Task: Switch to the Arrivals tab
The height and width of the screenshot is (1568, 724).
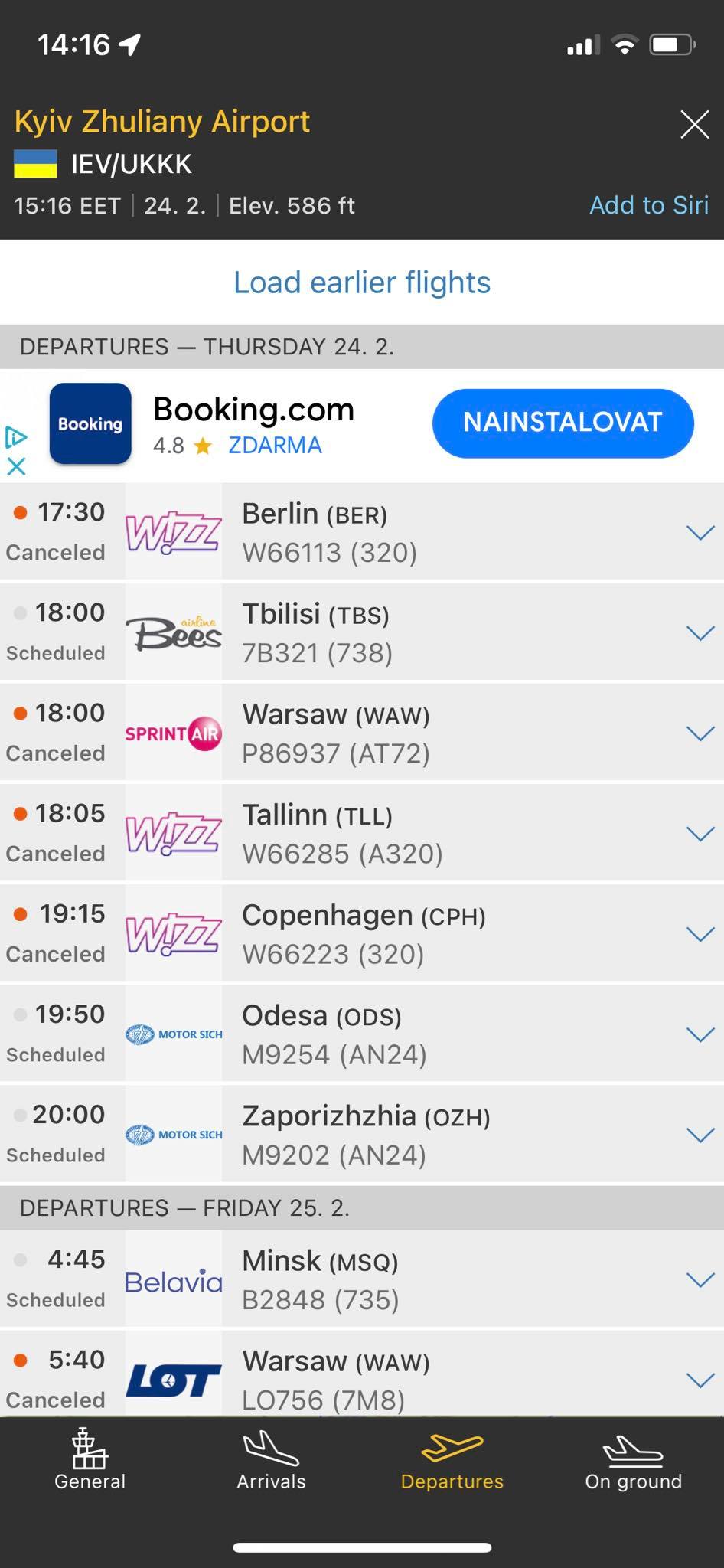Action: (271, 1461)
